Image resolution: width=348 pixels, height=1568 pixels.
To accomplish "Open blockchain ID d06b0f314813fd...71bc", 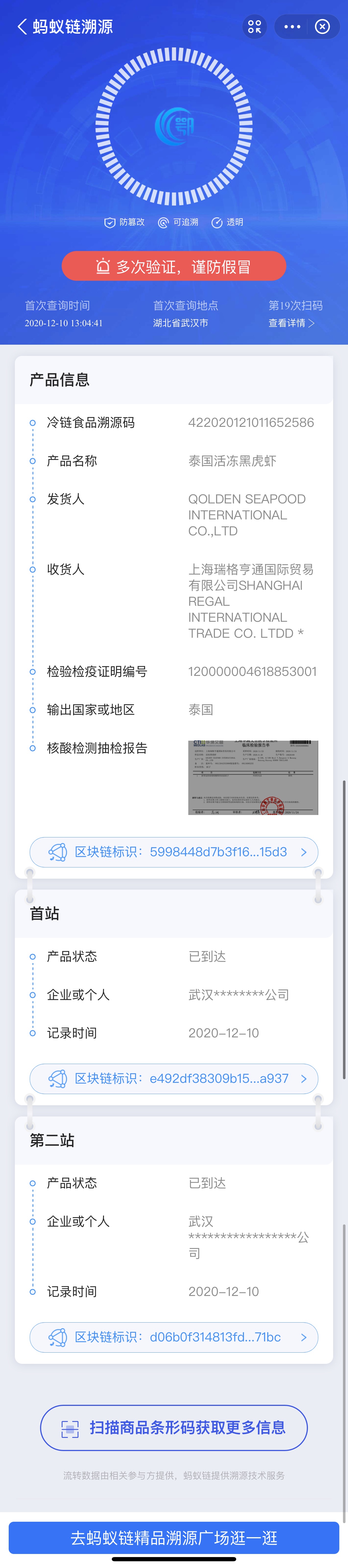I will (174, 1337).
